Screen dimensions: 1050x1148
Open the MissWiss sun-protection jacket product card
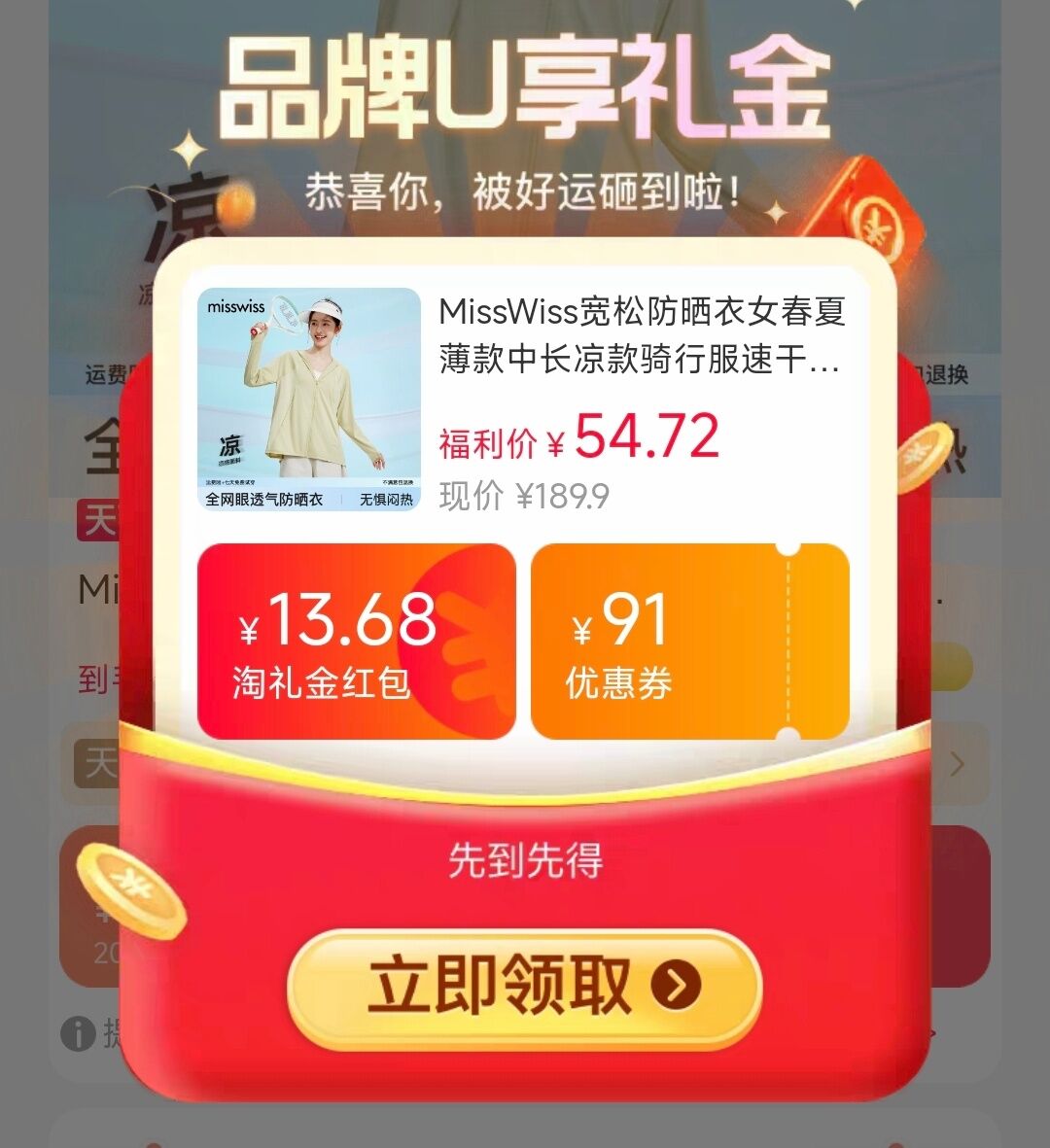(524, 399)
